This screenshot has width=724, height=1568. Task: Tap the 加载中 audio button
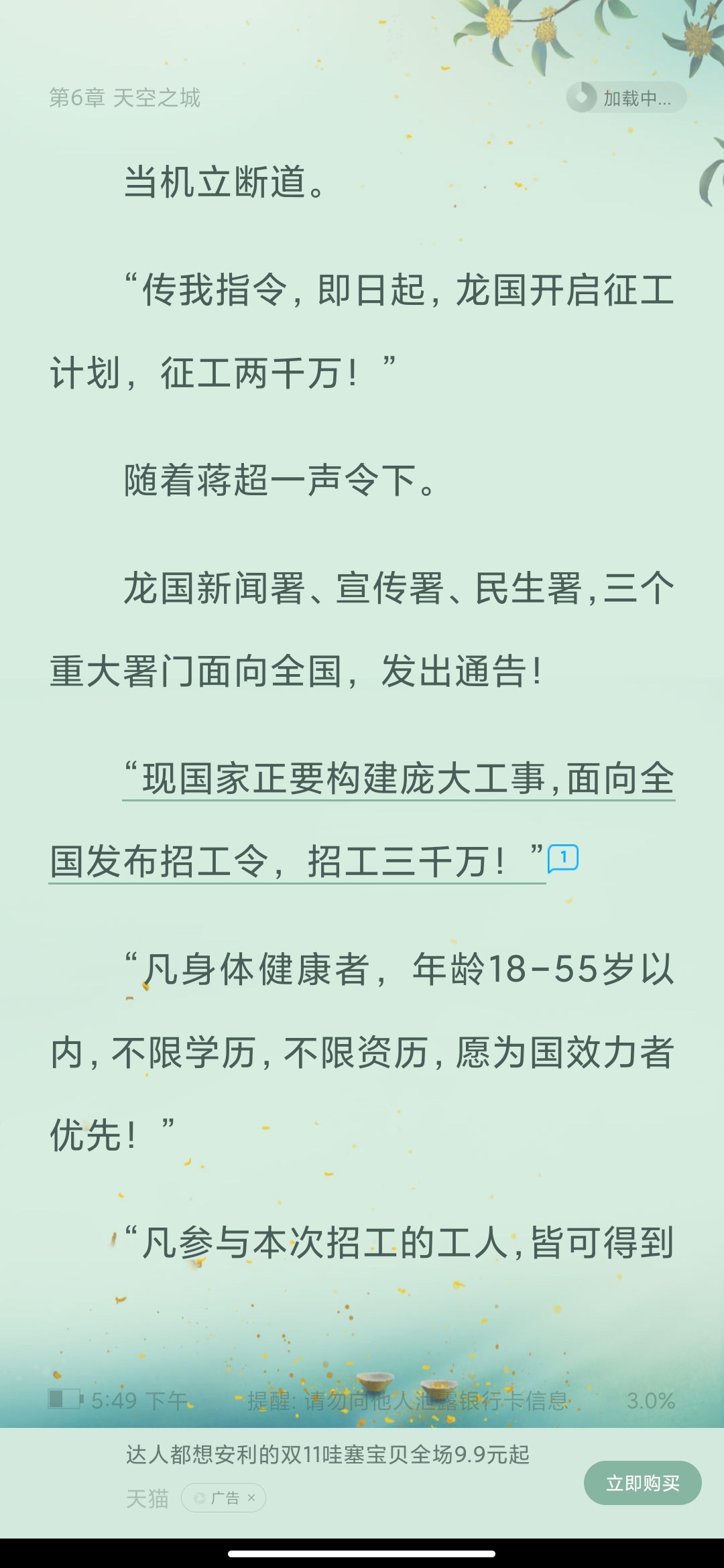(x=626, y=98)
